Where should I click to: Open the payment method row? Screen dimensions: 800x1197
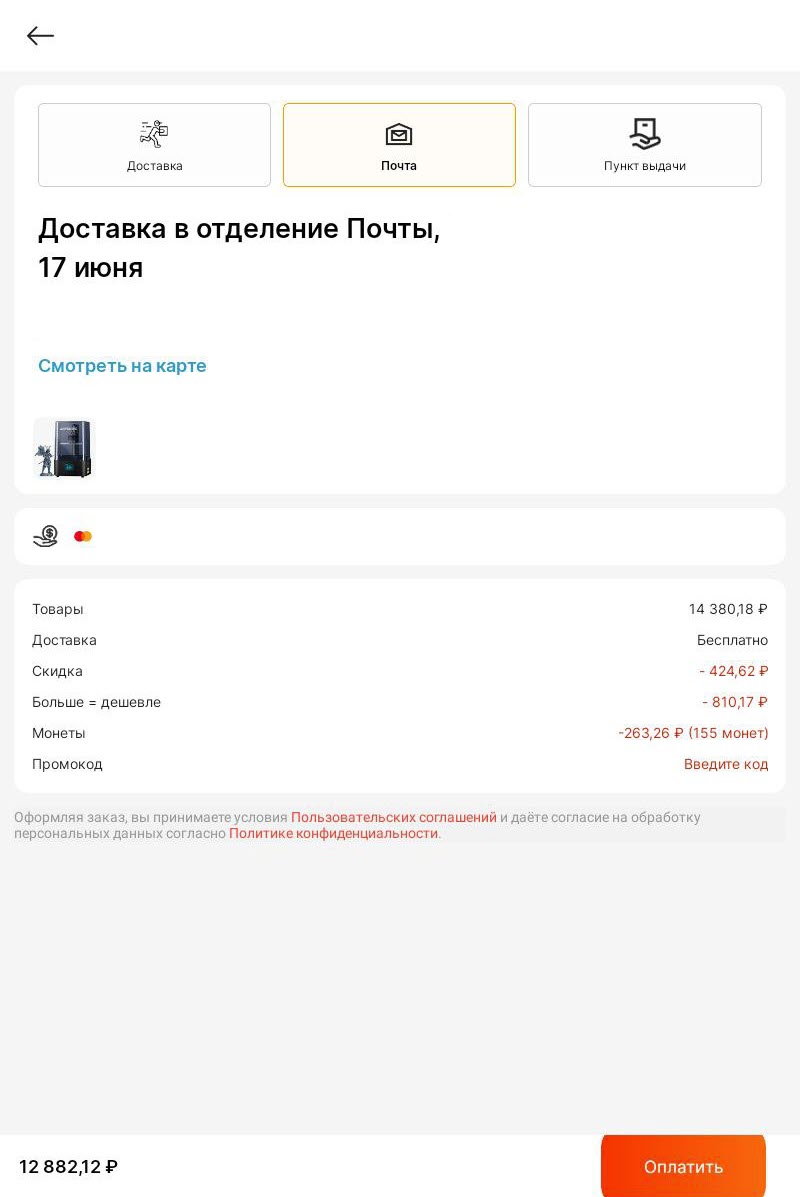tap(400, 537)
